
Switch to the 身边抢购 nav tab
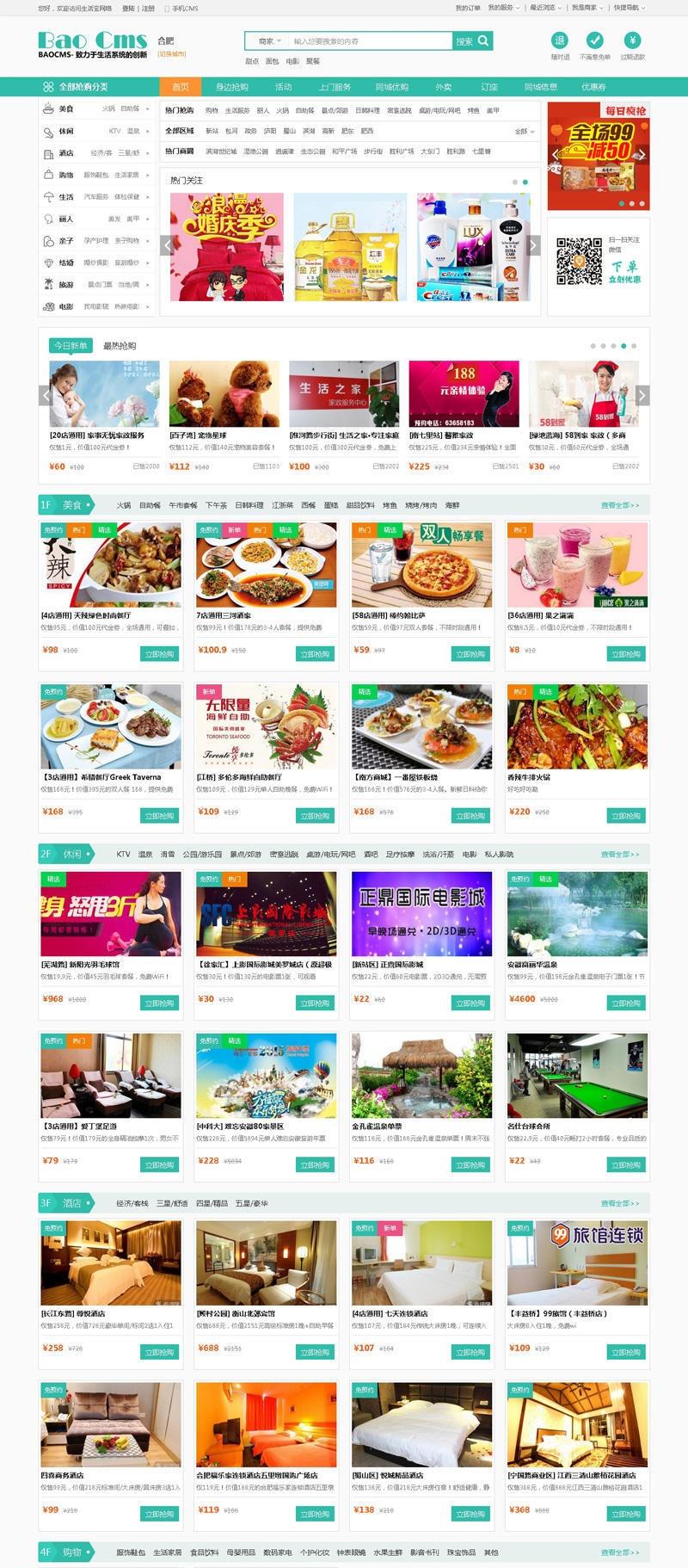231,87
